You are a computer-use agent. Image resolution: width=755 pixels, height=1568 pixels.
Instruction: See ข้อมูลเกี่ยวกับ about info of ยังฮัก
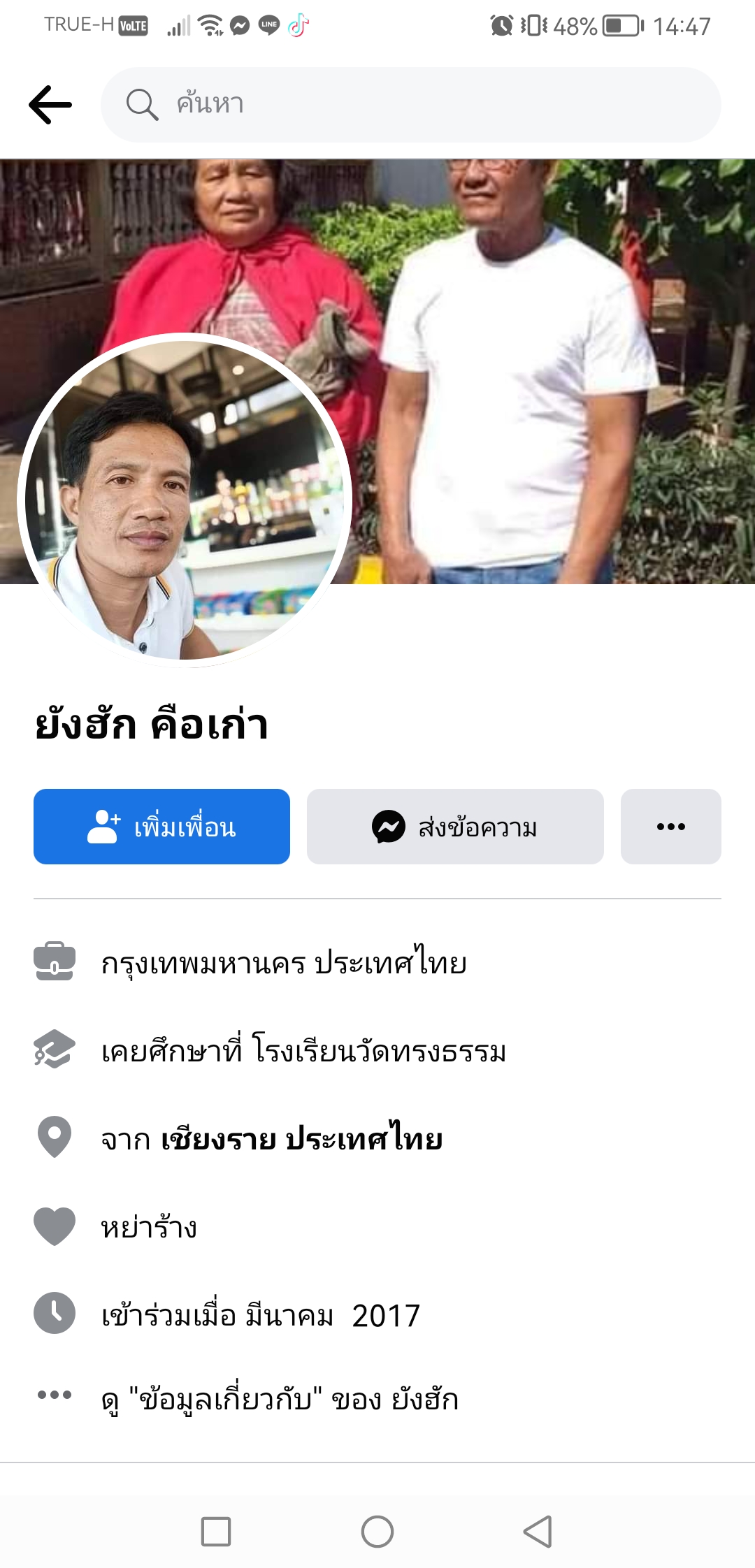pyautogui.click(x=280, y=1399)
